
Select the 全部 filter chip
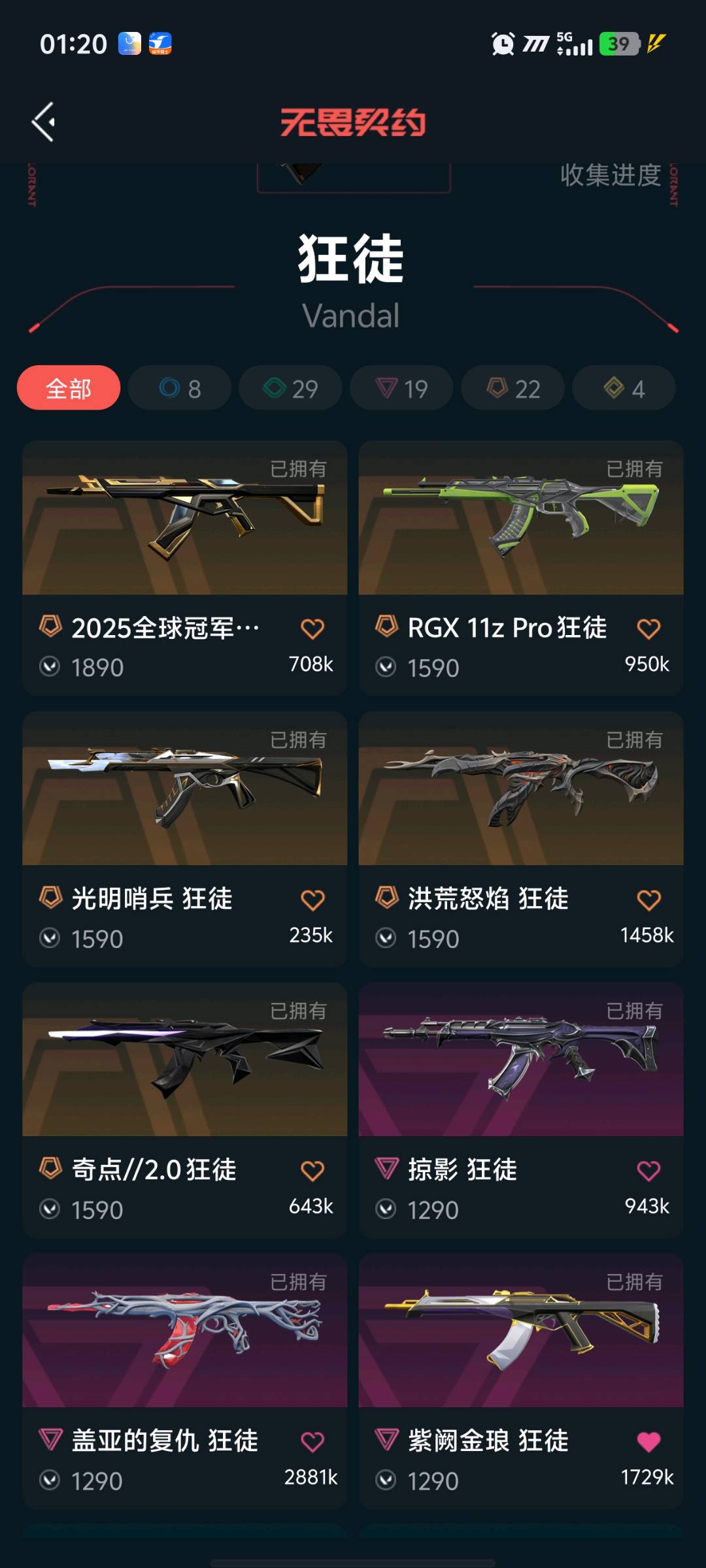tap(69, 388)
